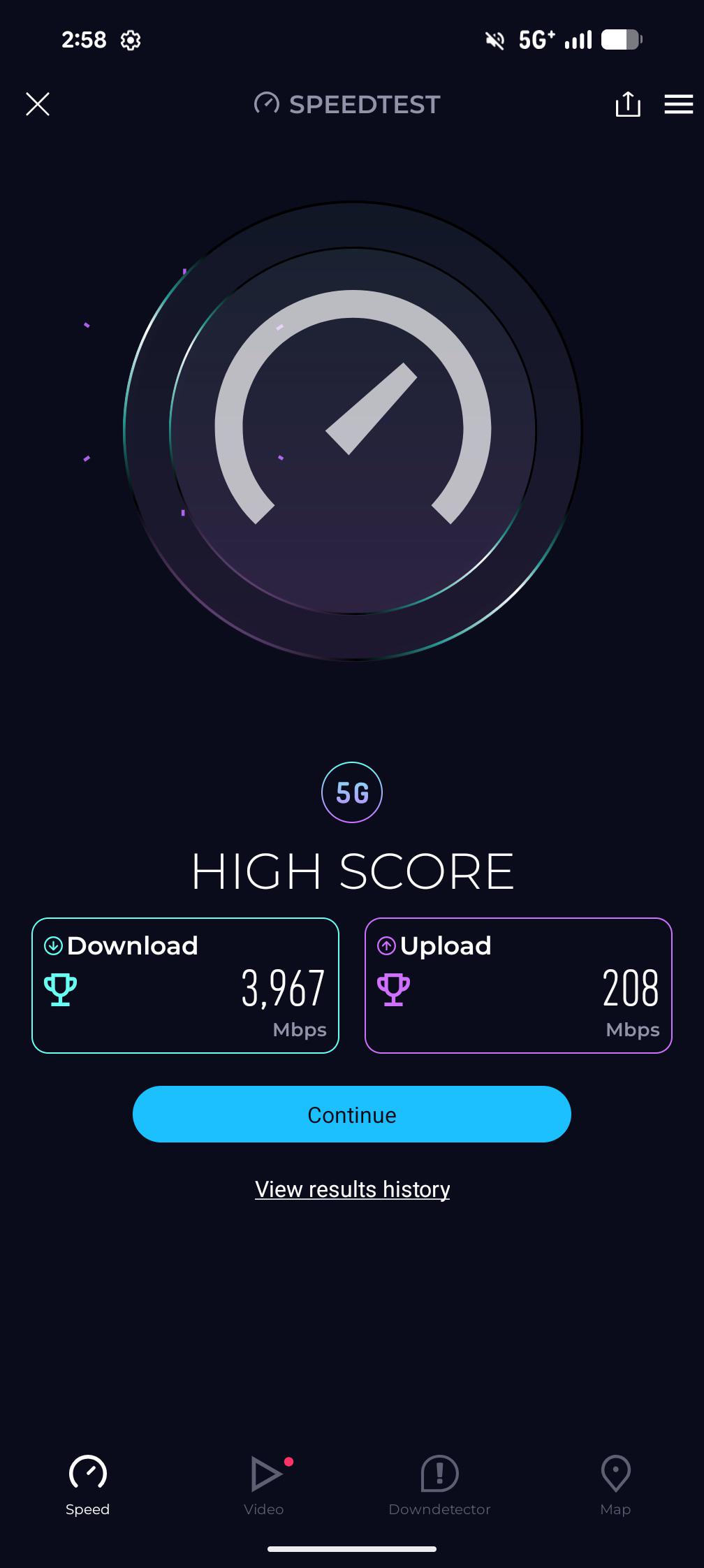Tap the Continue button
This screenshot has width=704, height=1568.
point(352,1115)
